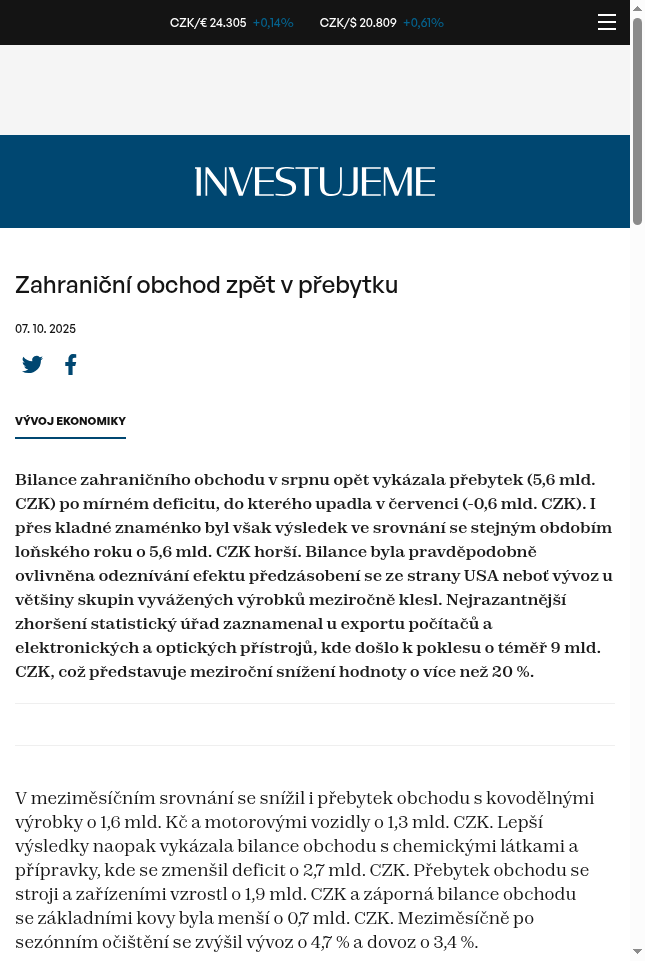Share the article on Twitter
The height and width of the screenshot is (961, 645).
point(33,365)
